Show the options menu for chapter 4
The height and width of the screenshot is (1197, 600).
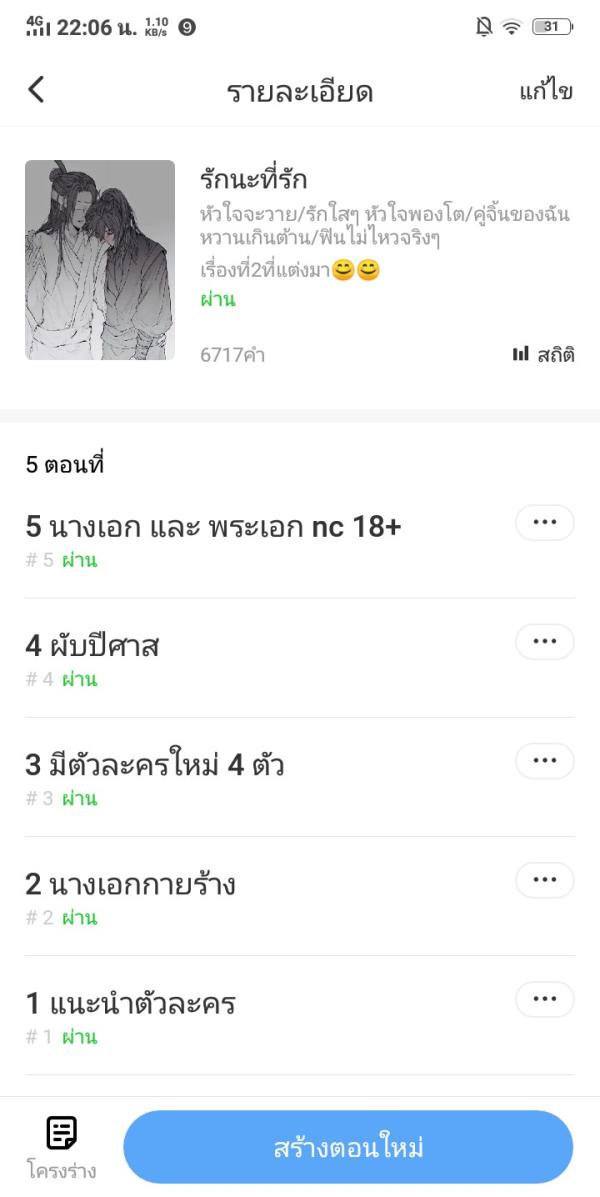point(545,642)
